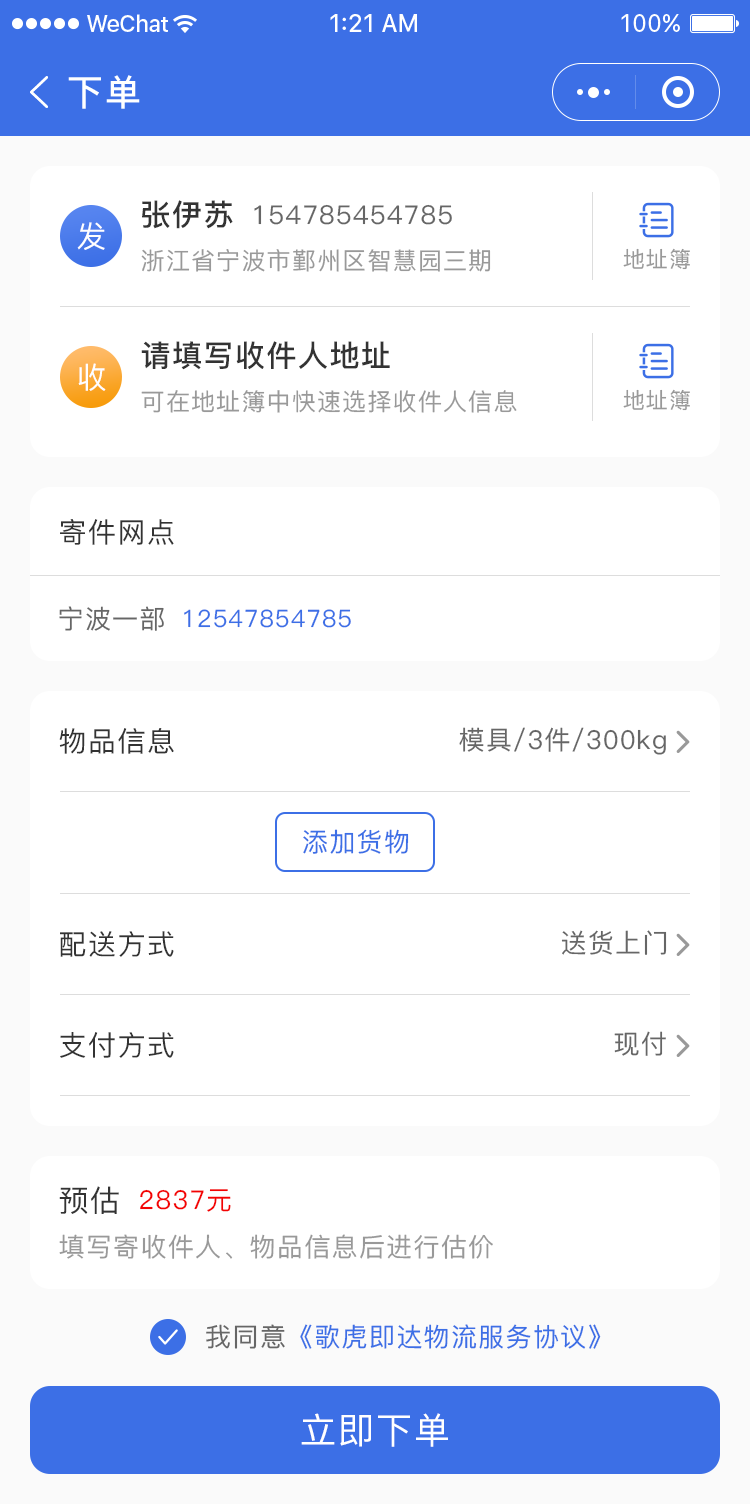750x1504 pixels.
Task: Tap the 添加货物 button
Action: coord(355,842)
